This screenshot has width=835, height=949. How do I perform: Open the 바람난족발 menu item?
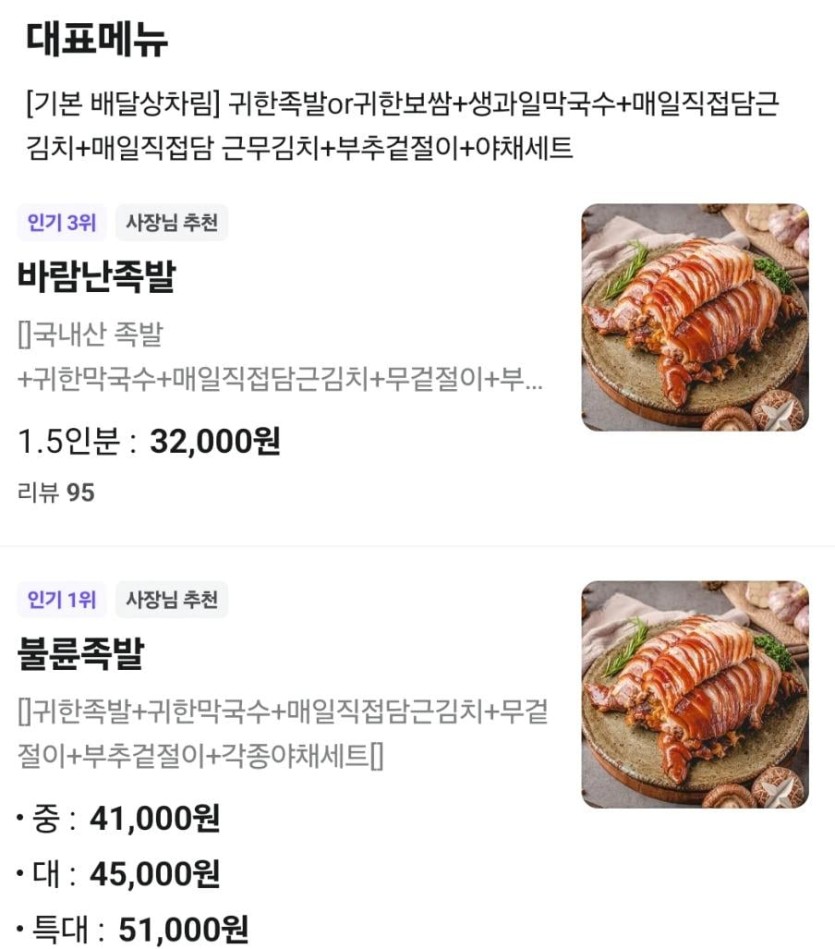(97, 277)
